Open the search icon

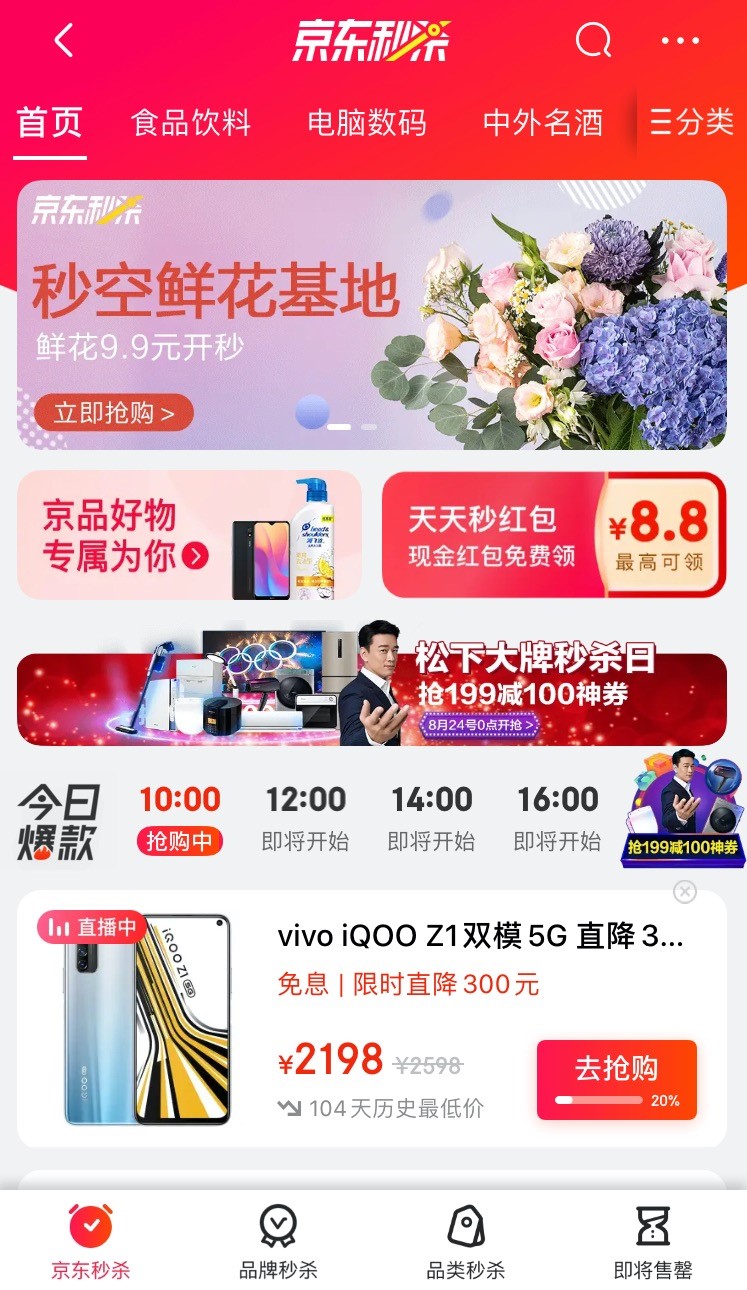[x=593, y=41]
